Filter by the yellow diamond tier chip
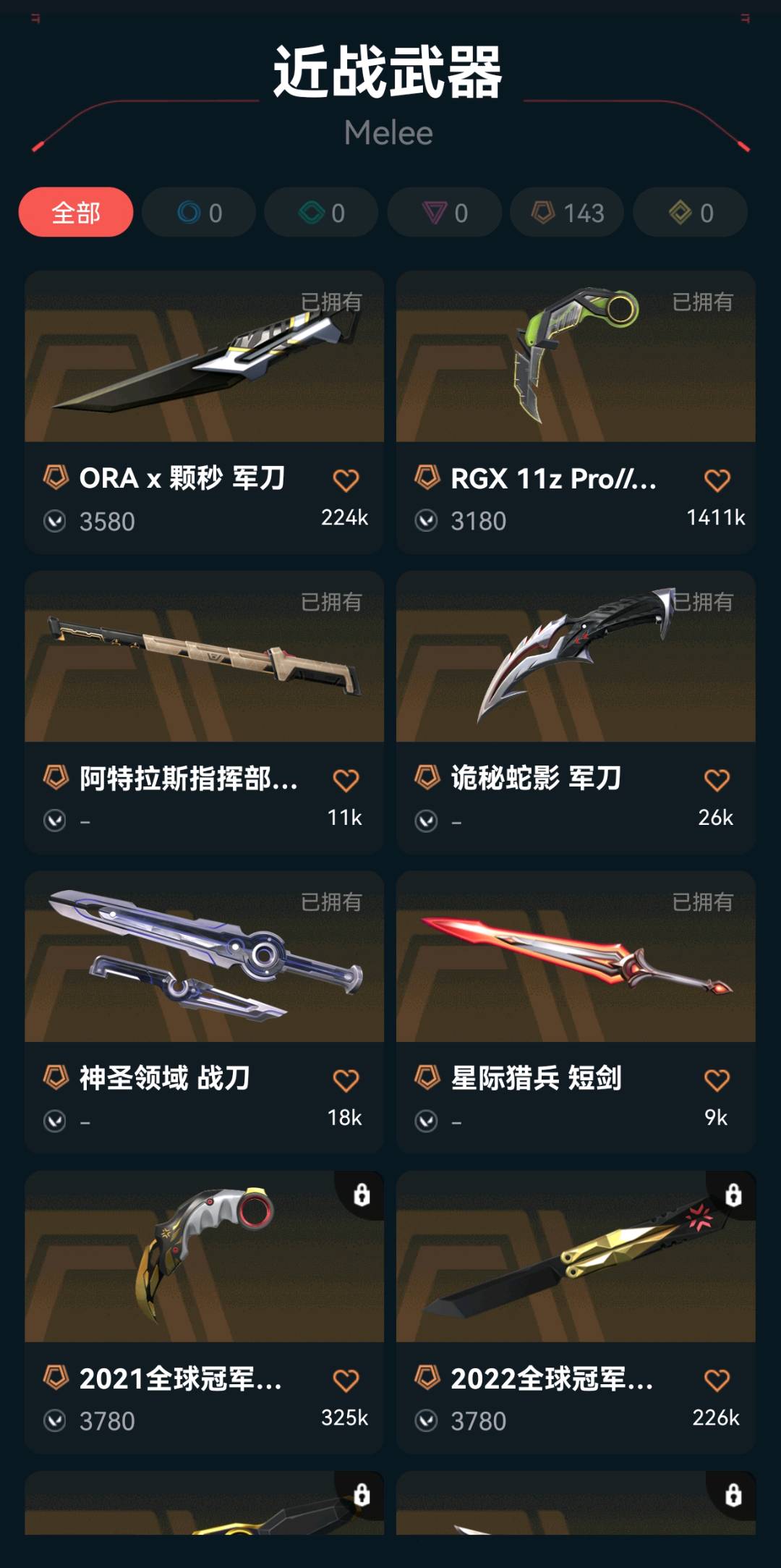Screen dimensions: 781x1568 (690, 213)
